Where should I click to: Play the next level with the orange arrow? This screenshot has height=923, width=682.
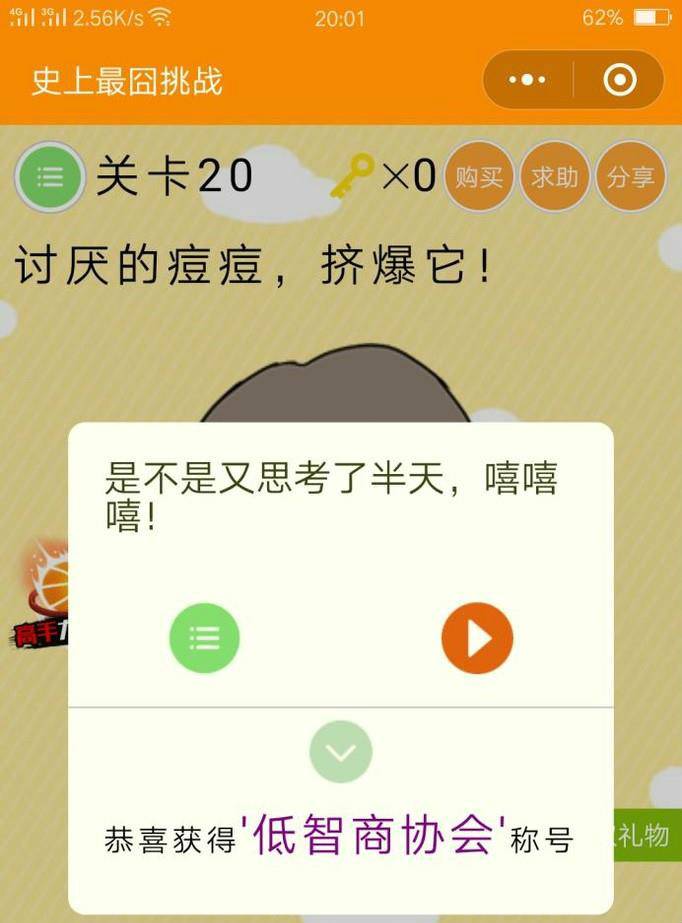[477, 638]
